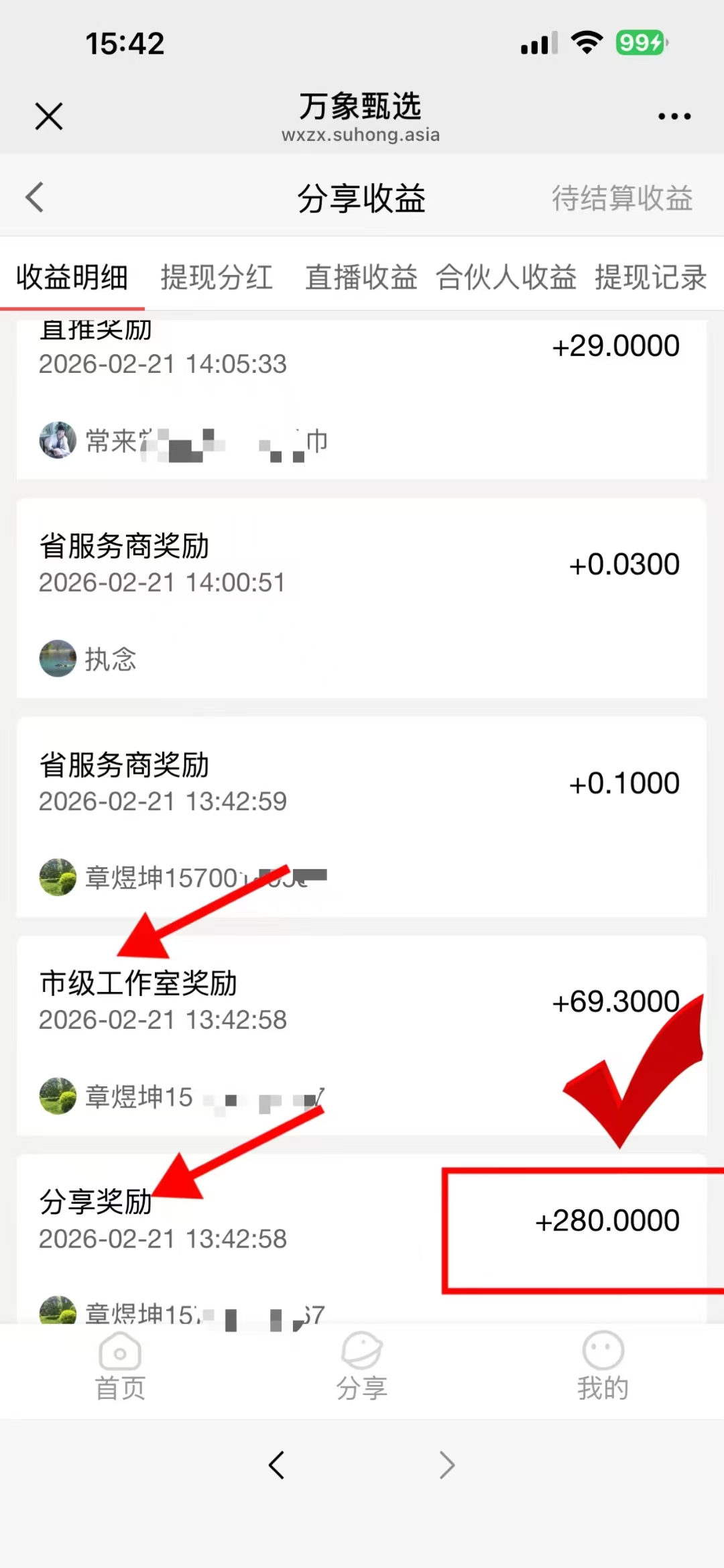Close the 万象甄选 mini program page
The width and height of the screenshot is (724, 1568).
pyautogui.click(x=49, y=116)
